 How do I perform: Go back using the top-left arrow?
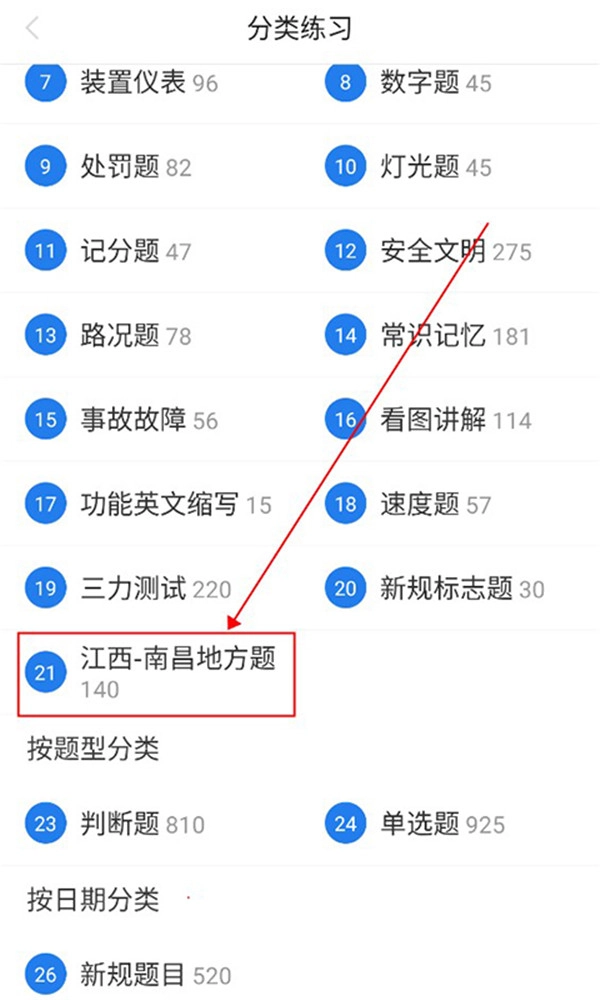(x=33, y=28)
